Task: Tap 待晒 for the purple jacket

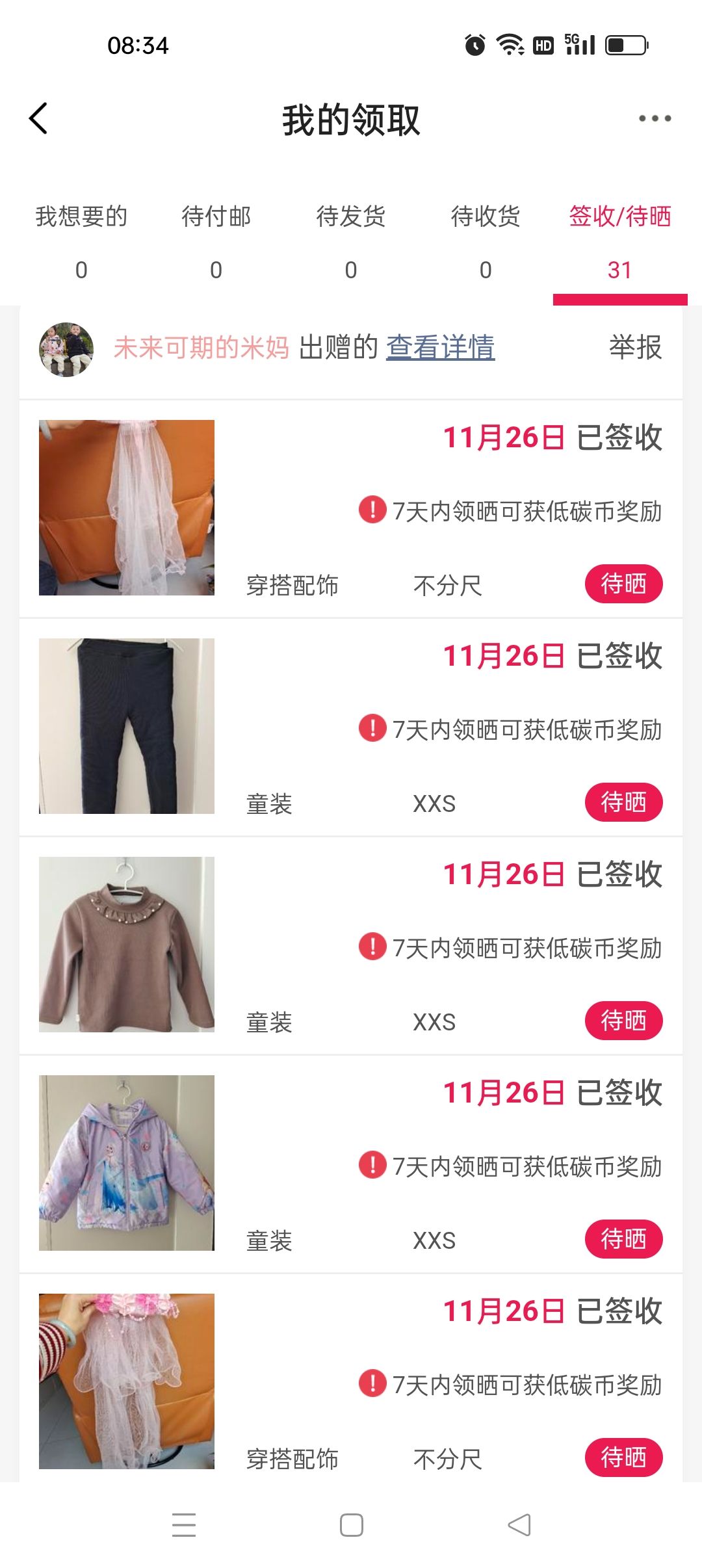Action: [x=623, y=1239]
